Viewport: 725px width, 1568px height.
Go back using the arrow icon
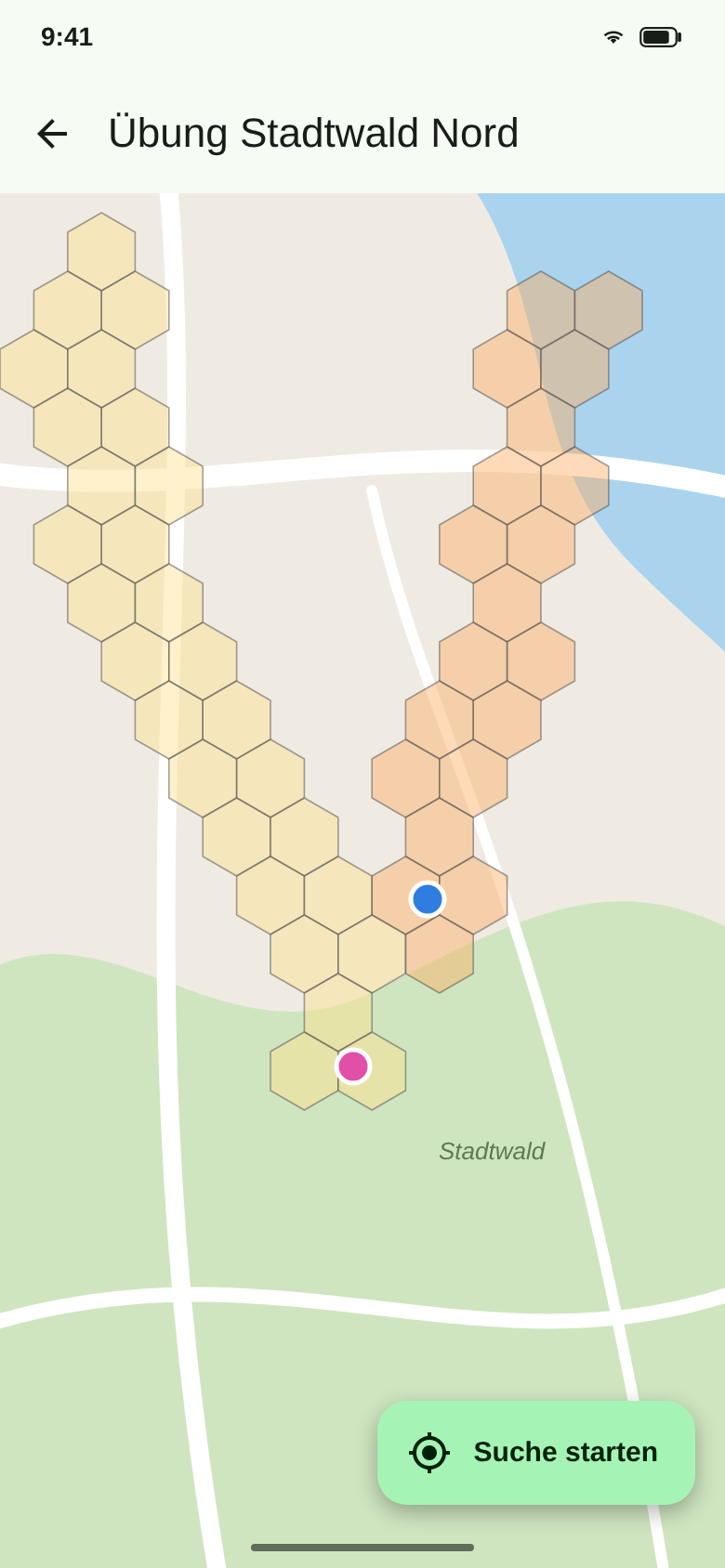(x=52, y=134)
